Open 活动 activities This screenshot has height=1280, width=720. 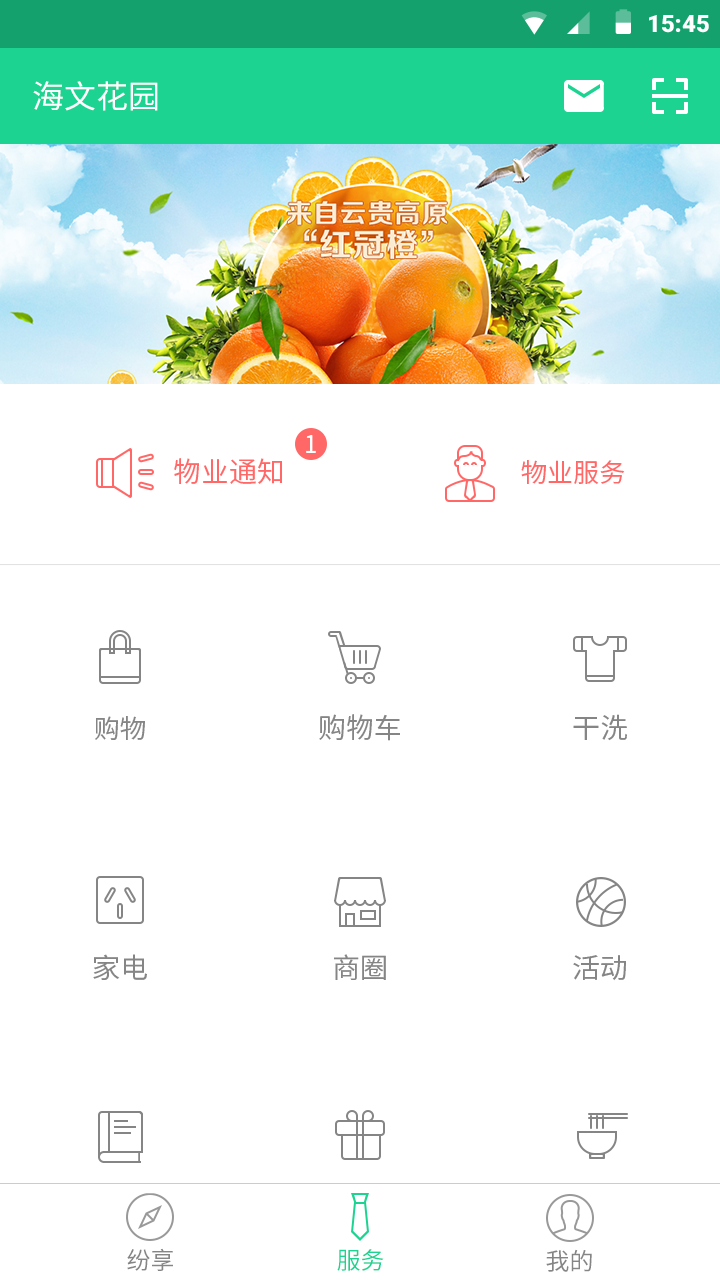[600, 925]
